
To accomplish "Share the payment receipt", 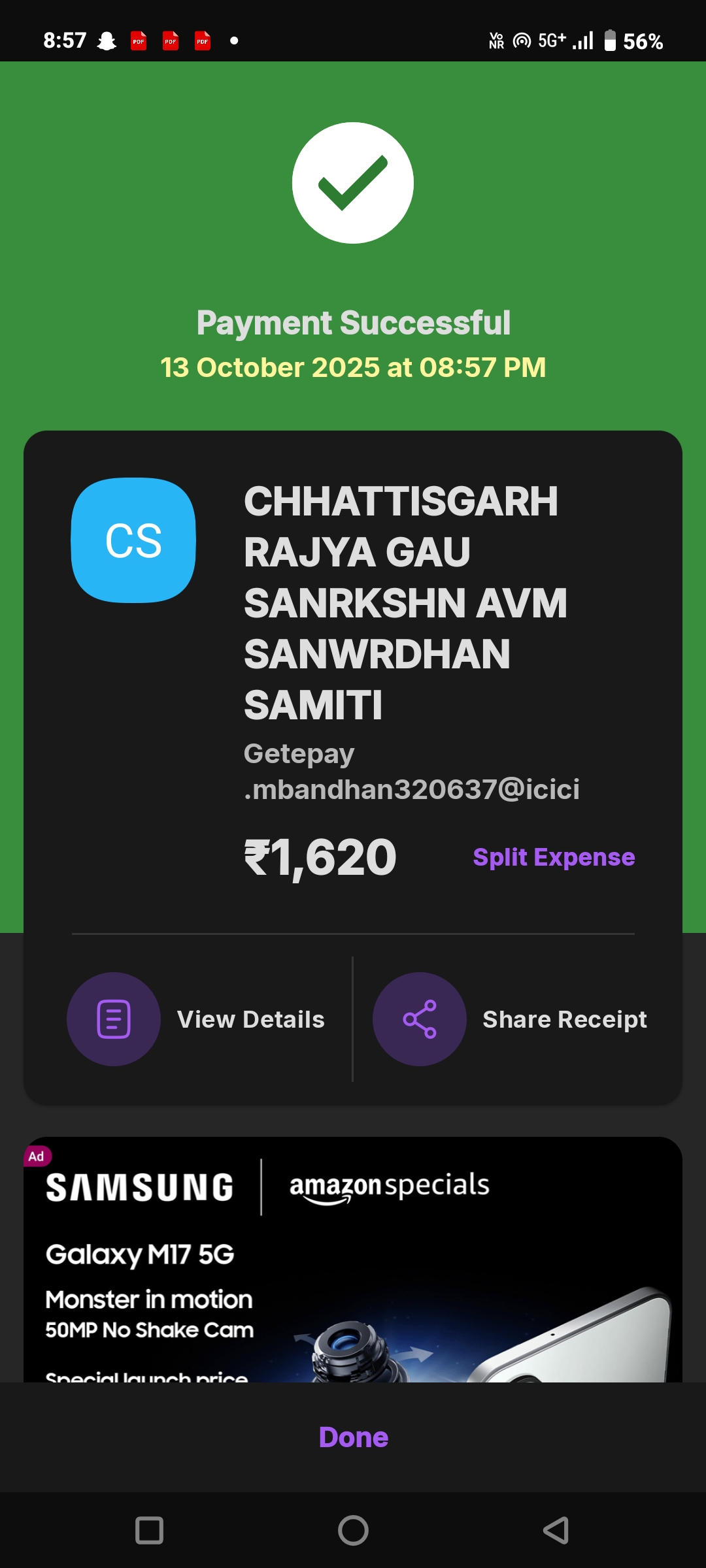I will [510, 1019].
